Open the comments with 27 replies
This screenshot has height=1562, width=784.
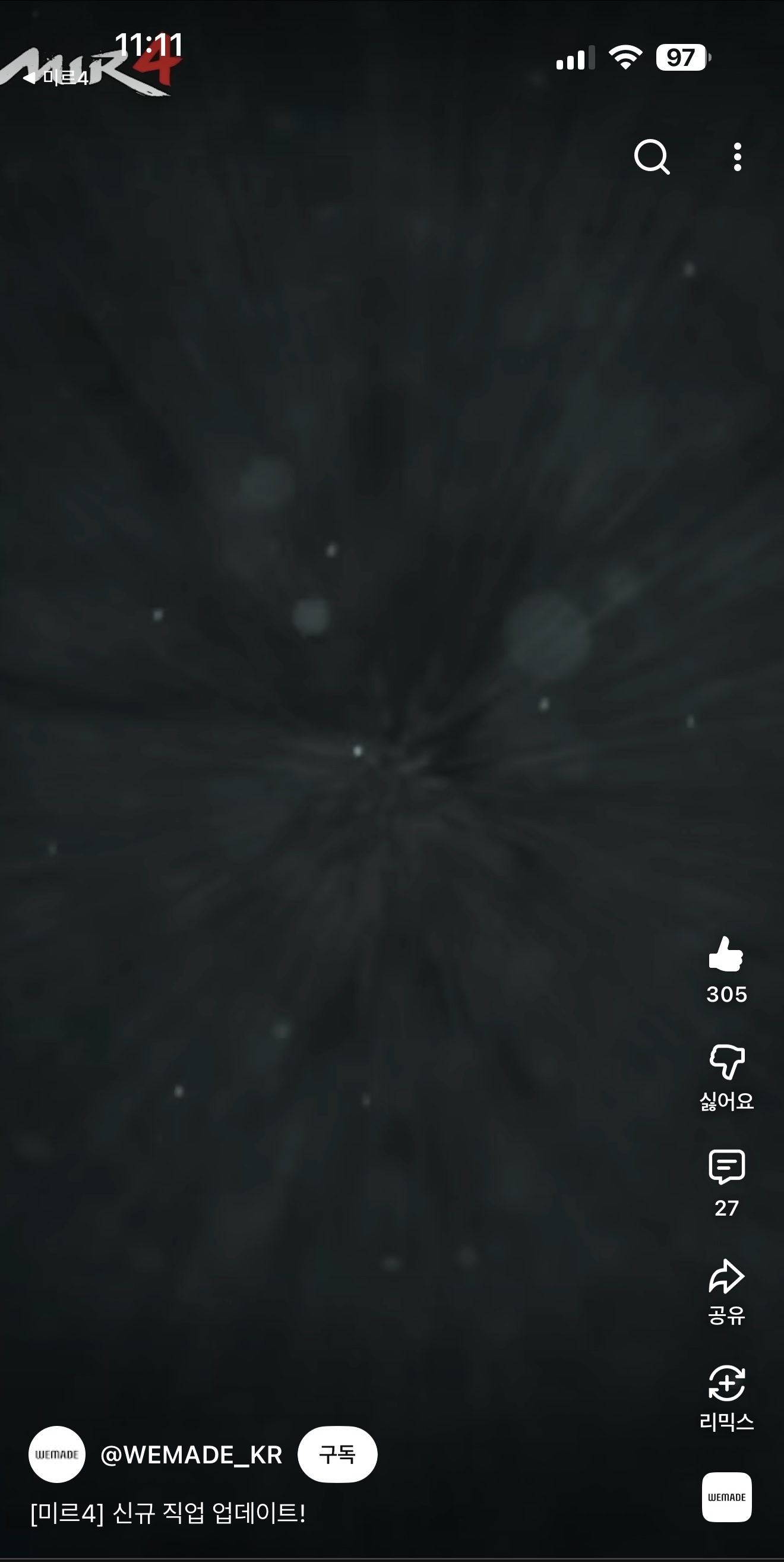[726, 1168]
